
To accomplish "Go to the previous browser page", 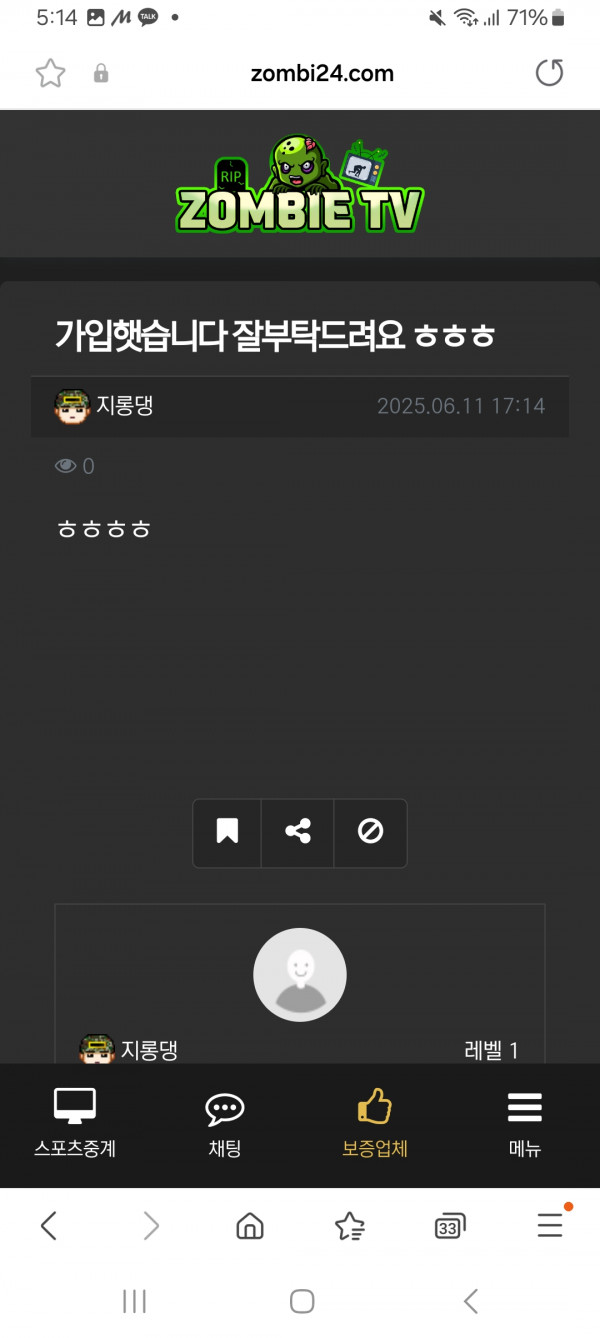I will point(49,1225).
